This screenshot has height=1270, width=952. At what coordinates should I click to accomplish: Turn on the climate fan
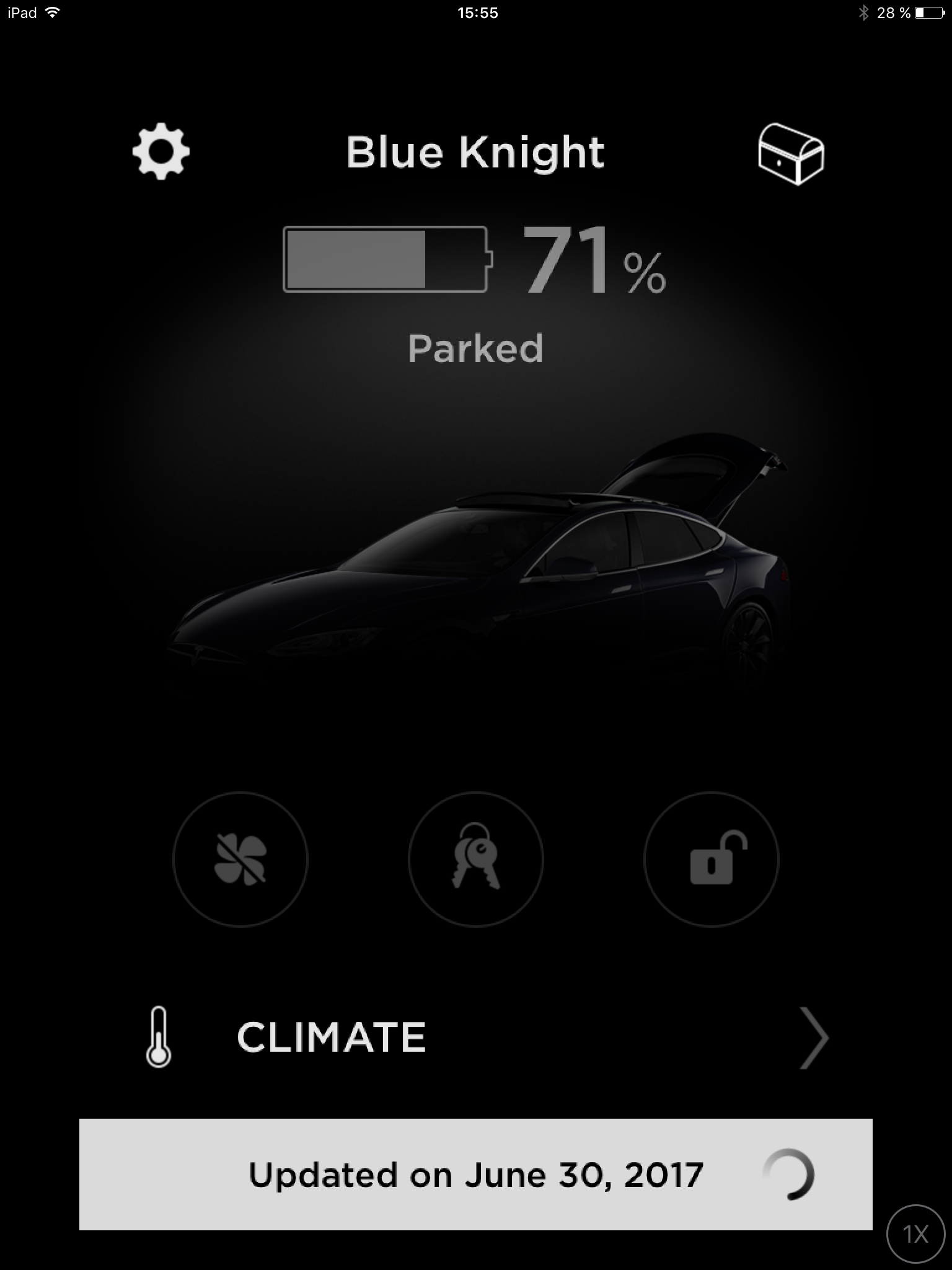(240, 859)
